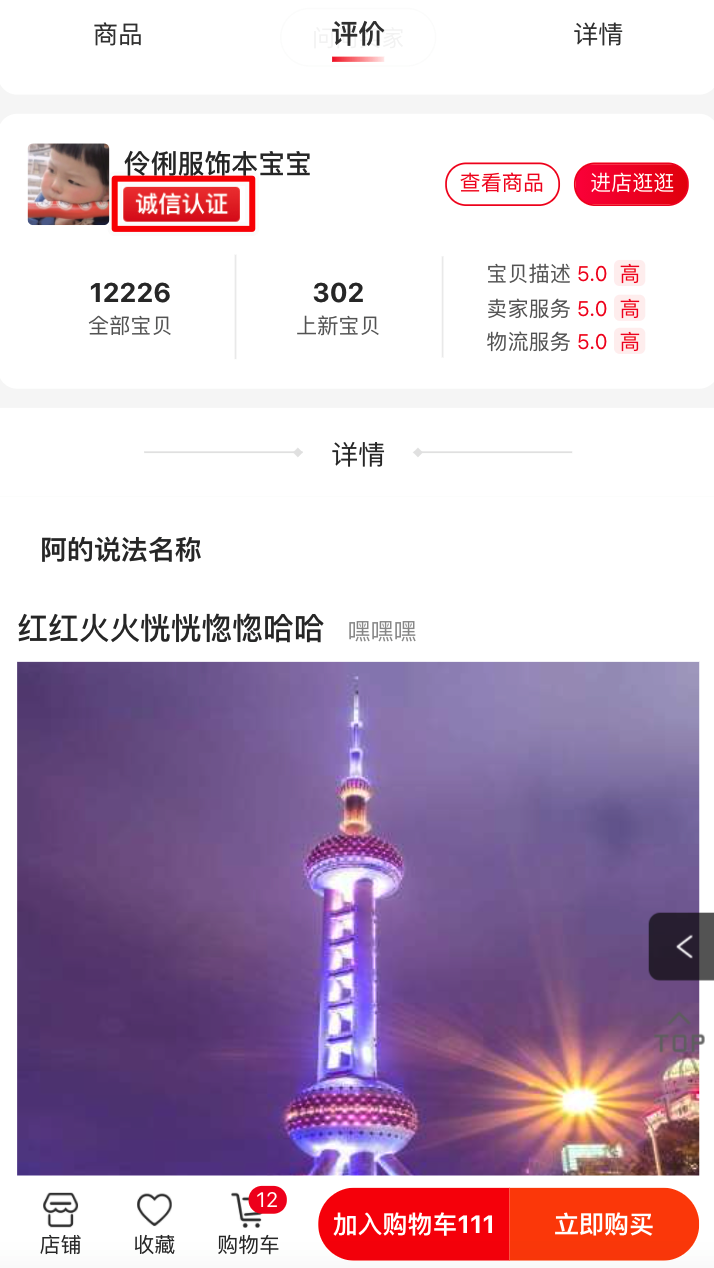Tap 进店逛逛 to visit the shop

coord(631,184)
